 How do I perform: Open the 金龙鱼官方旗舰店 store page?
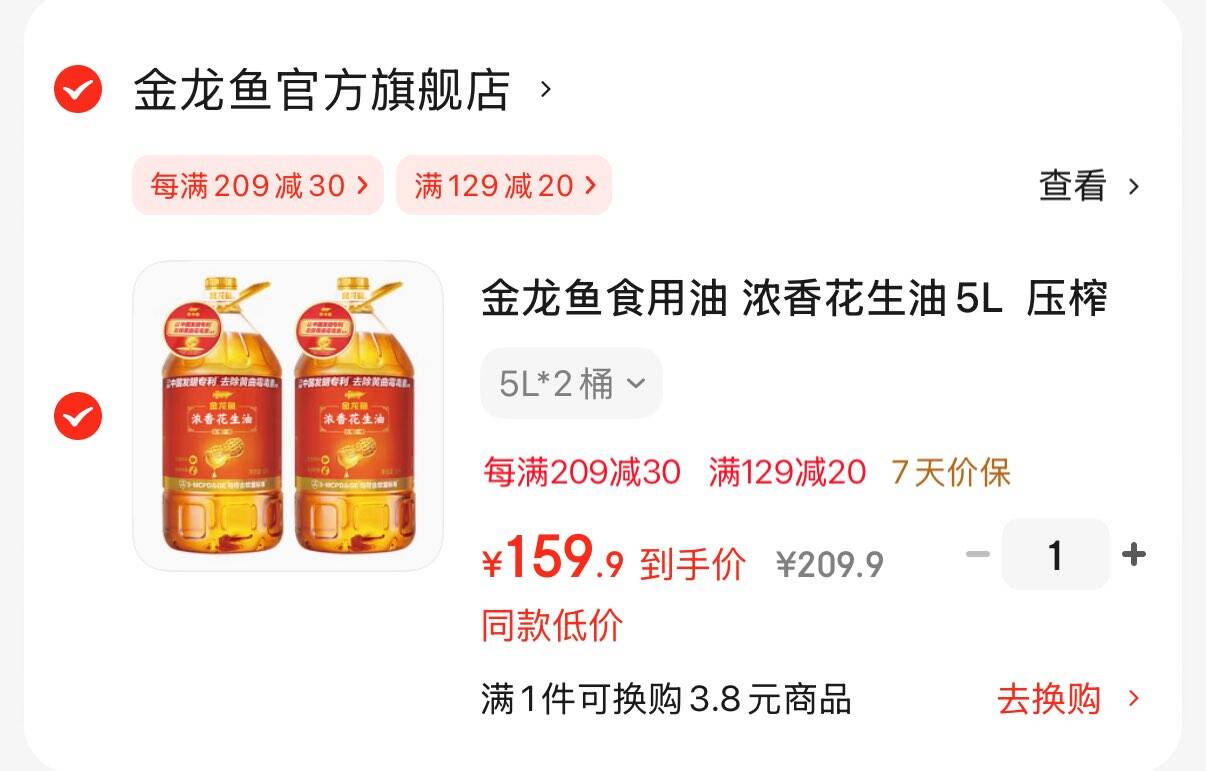point(322,90)
